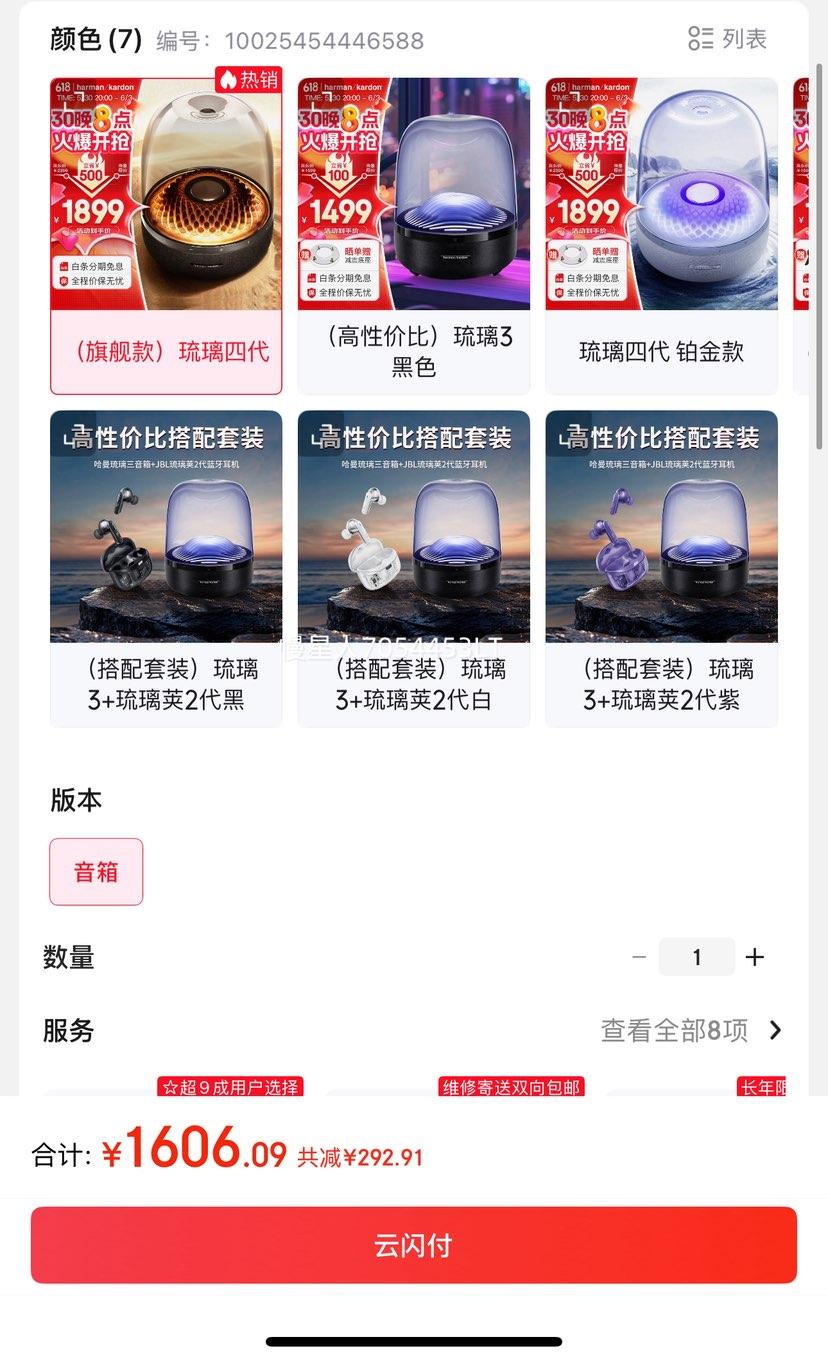Select bundle 琉璃3+琉璃芙2代紫
This screenshot has height=1362, width=828.
point(661,568)
